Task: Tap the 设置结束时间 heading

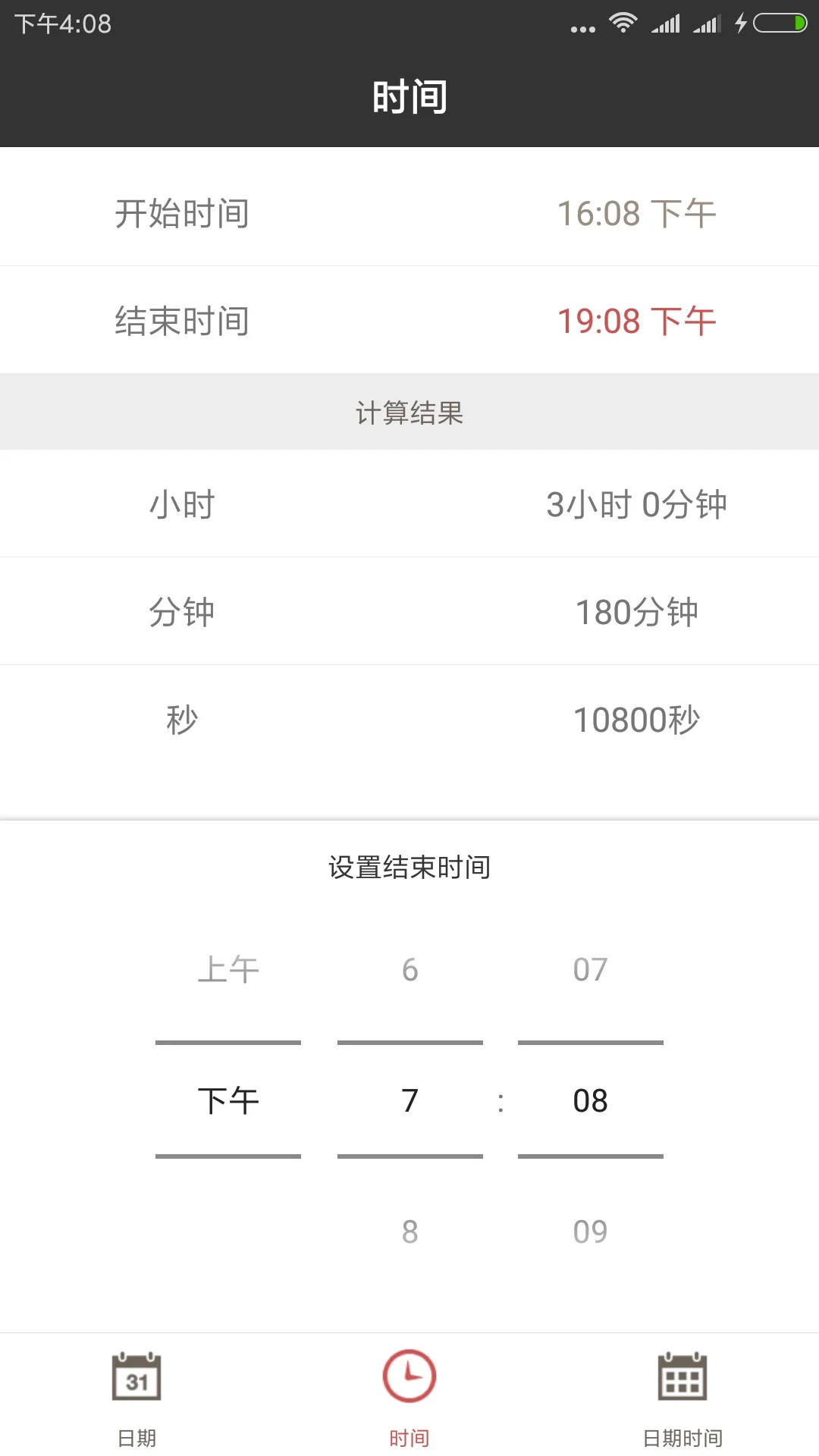Action: pyautogui.click(x=409, y=867)
